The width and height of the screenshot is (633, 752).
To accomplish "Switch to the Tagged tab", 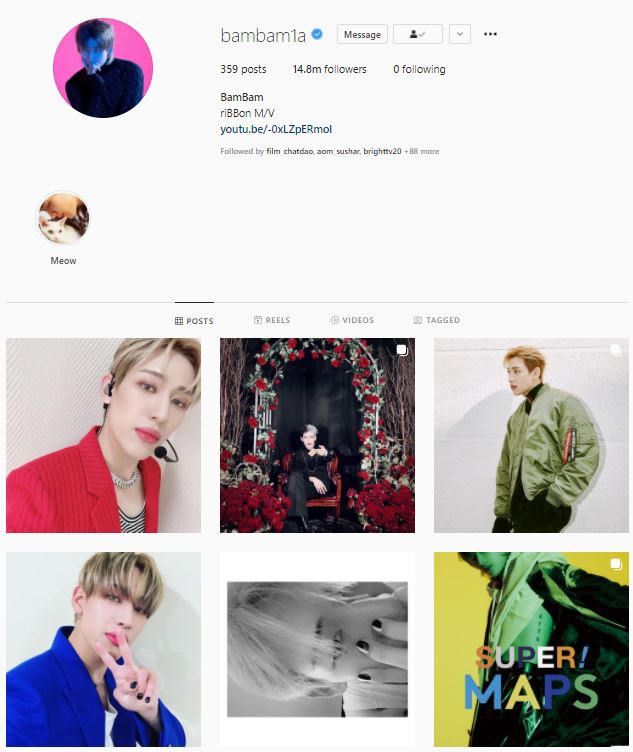I will point(437,320).
